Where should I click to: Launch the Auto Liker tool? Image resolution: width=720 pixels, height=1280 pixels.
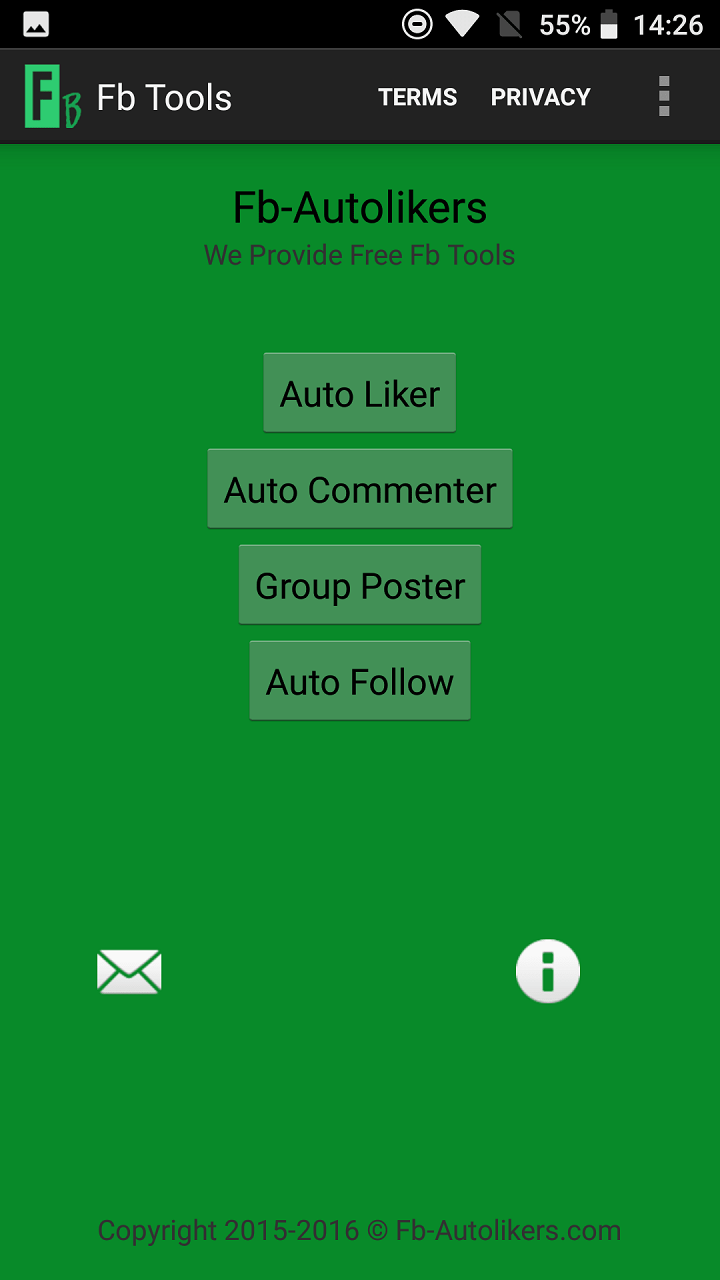pos(360,393)
